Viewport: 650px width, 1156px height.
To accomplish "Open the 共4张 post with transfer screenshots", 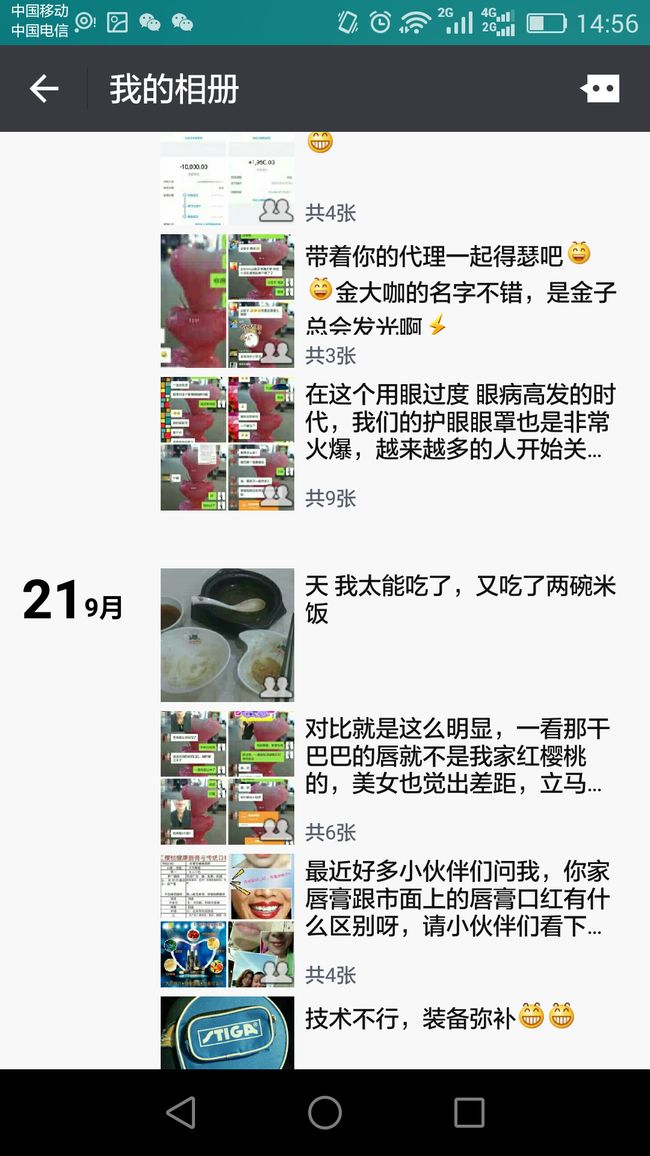I will pos(389,179).
